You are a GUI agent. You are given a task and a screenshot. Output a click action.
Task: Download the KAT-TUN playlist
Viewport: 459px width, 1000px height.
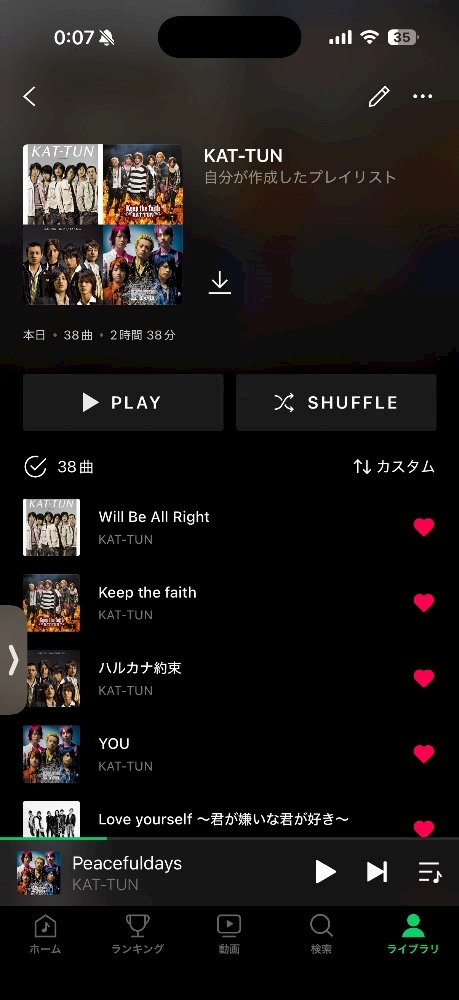point(220,283)
